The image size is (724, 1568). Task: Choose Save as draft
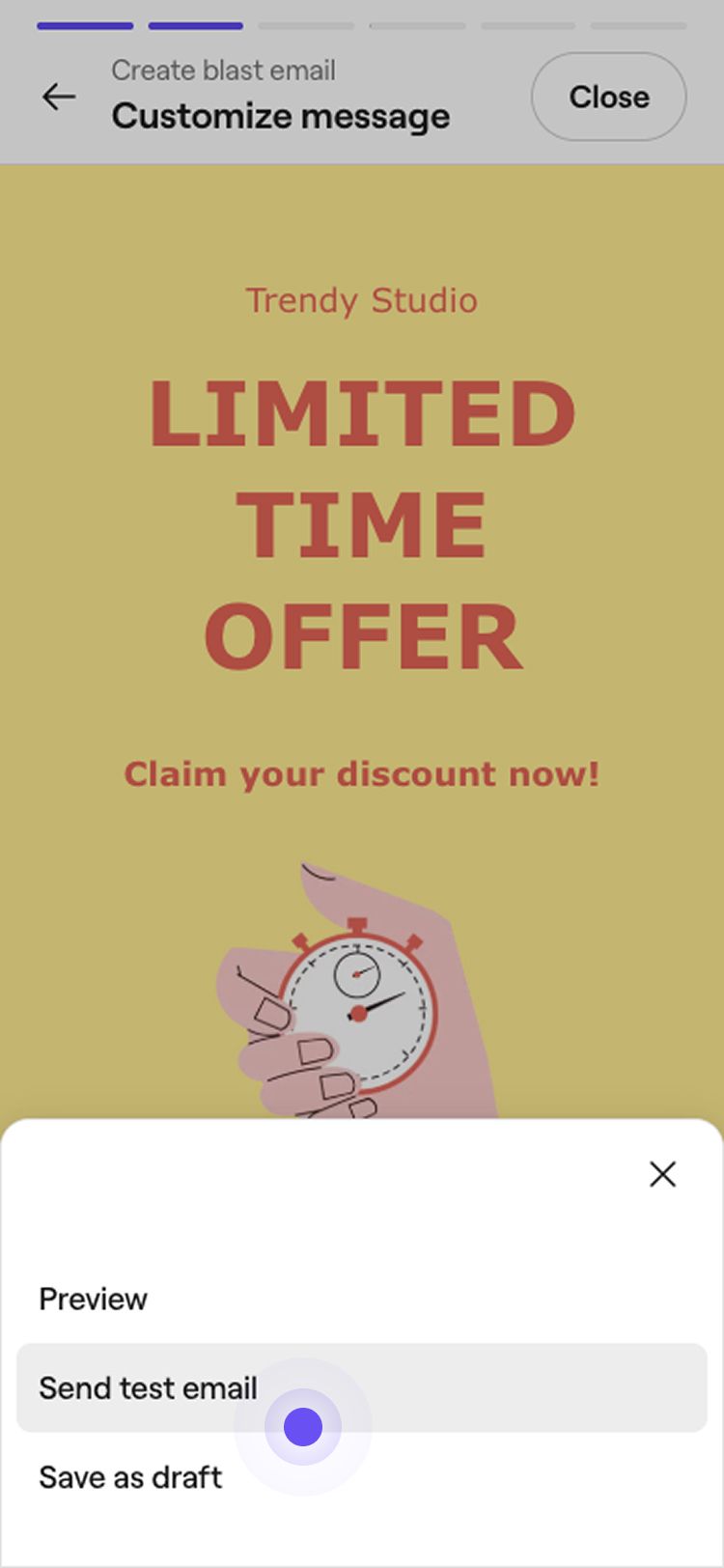pos(131,1477)
